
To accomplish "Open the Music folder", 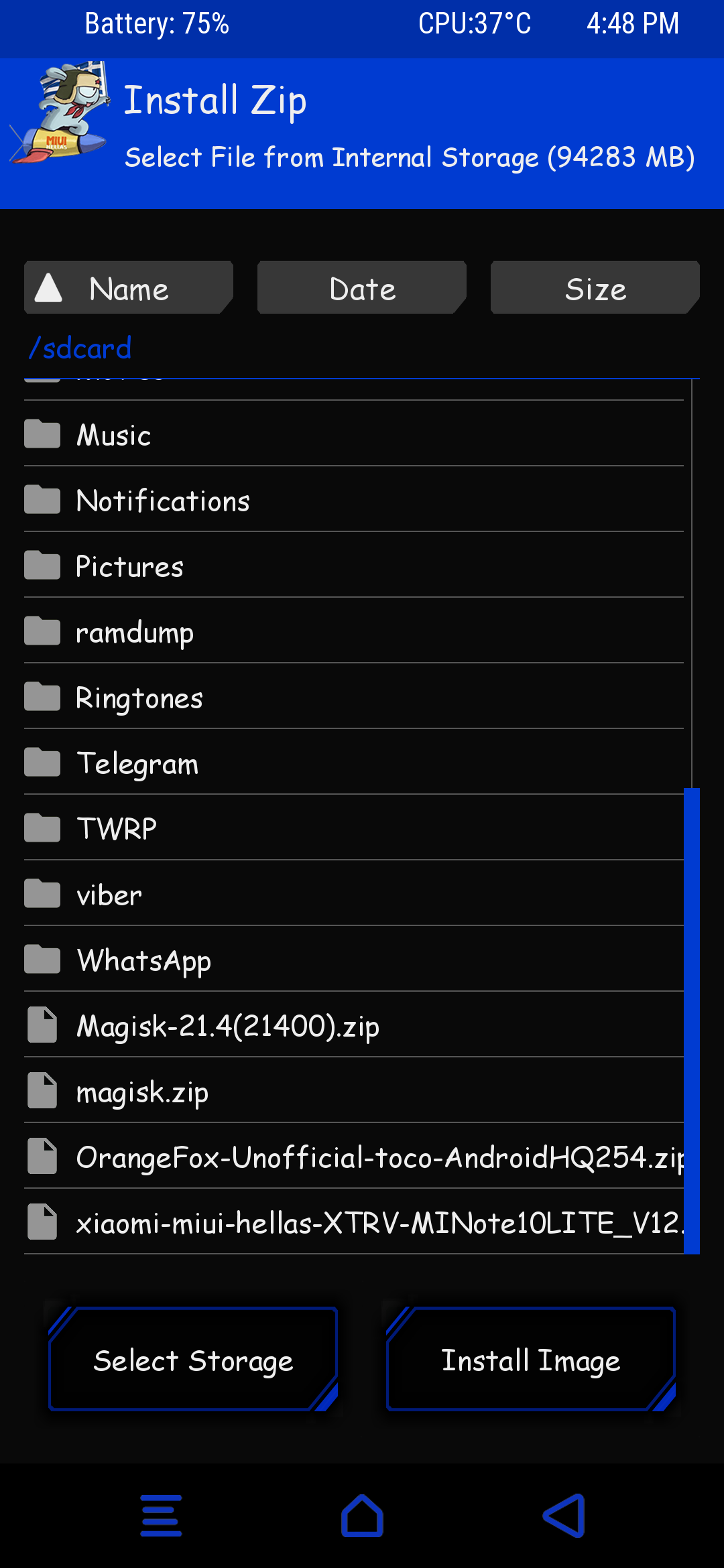I will (x=114, y=435).
